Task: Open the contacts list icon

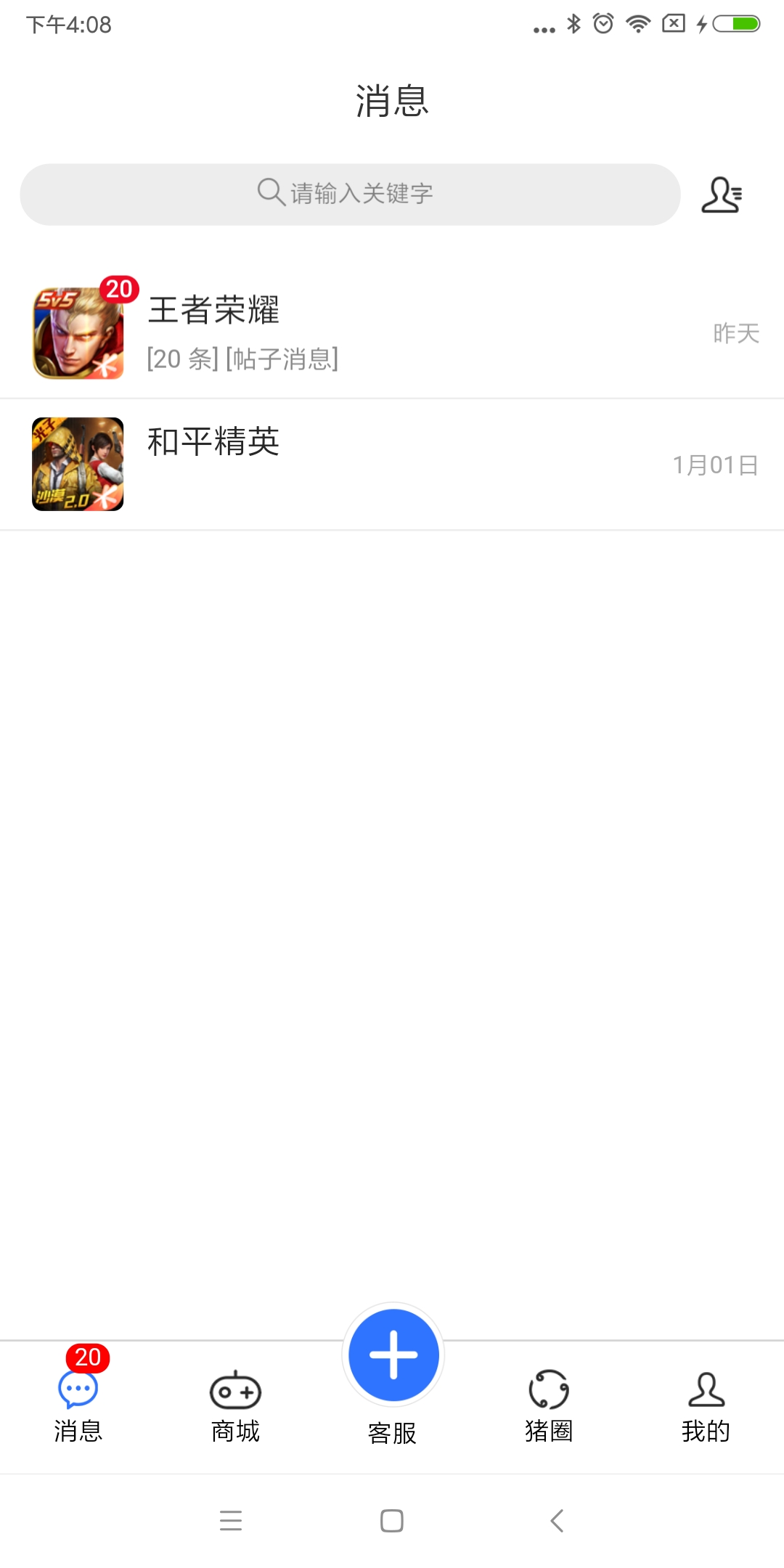Action: 721,195
